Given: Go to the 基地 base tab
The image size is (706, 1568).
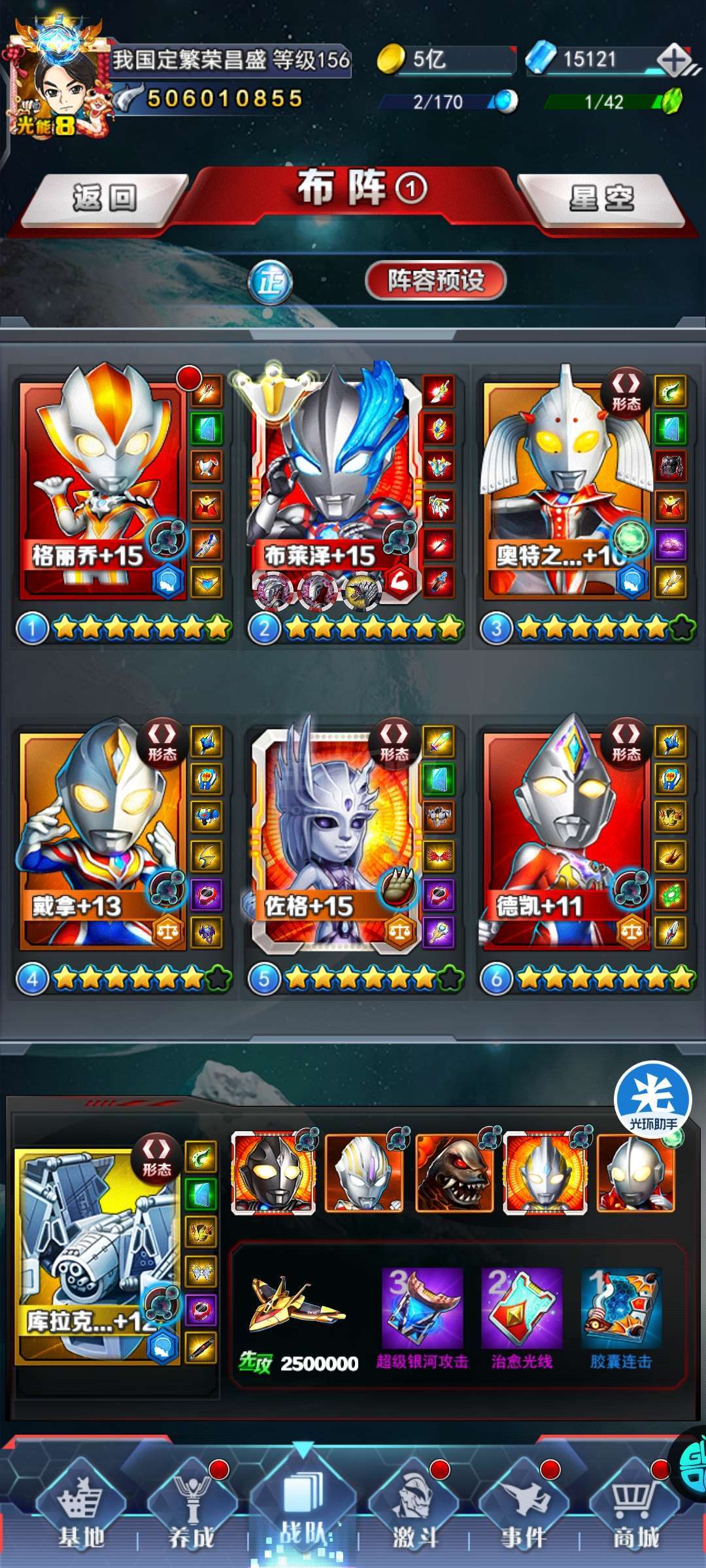Looking at the screenshot, I should pos(81,1516).
